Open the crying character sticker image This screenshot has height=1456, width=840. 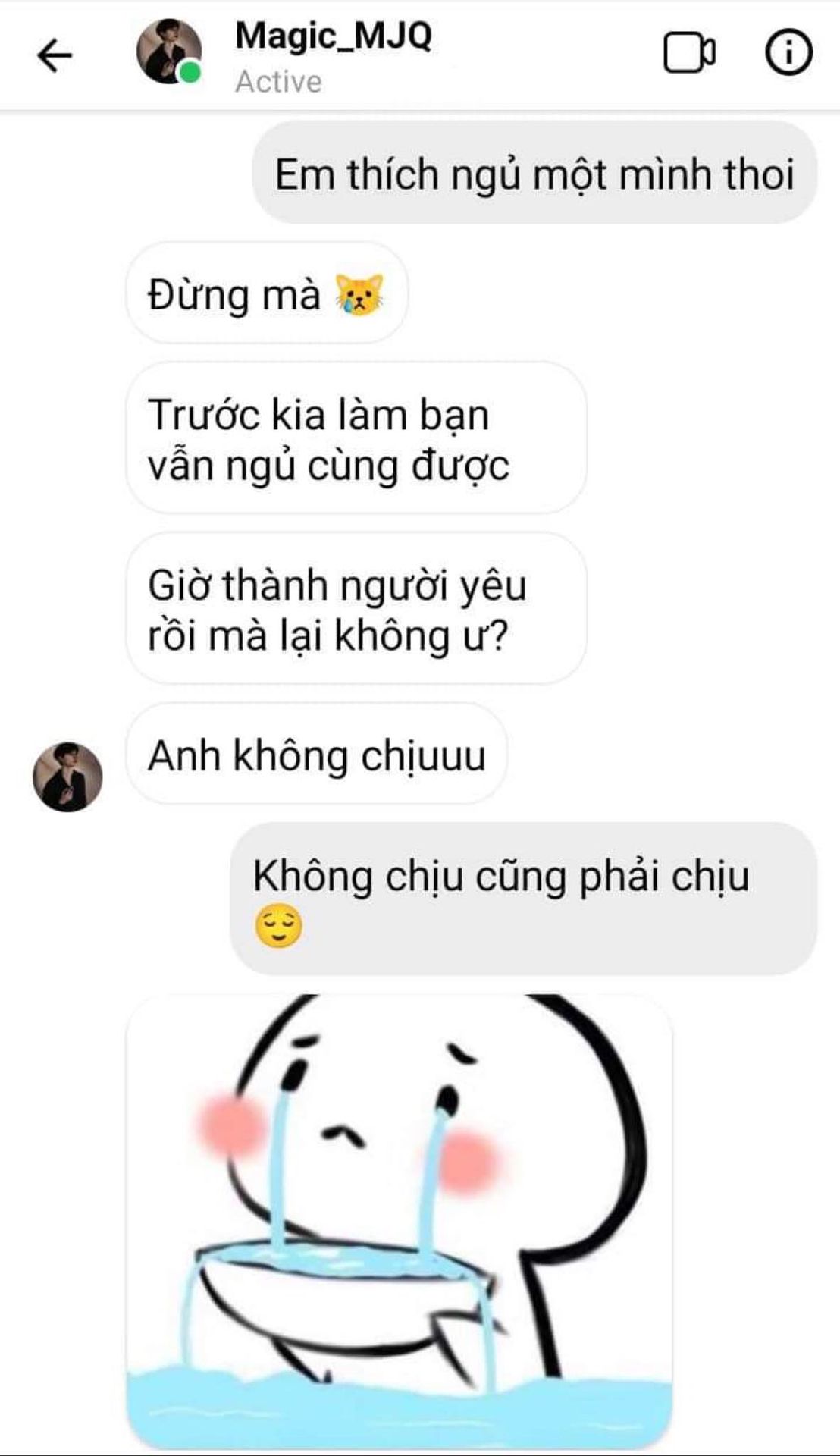pos(399,1221)
